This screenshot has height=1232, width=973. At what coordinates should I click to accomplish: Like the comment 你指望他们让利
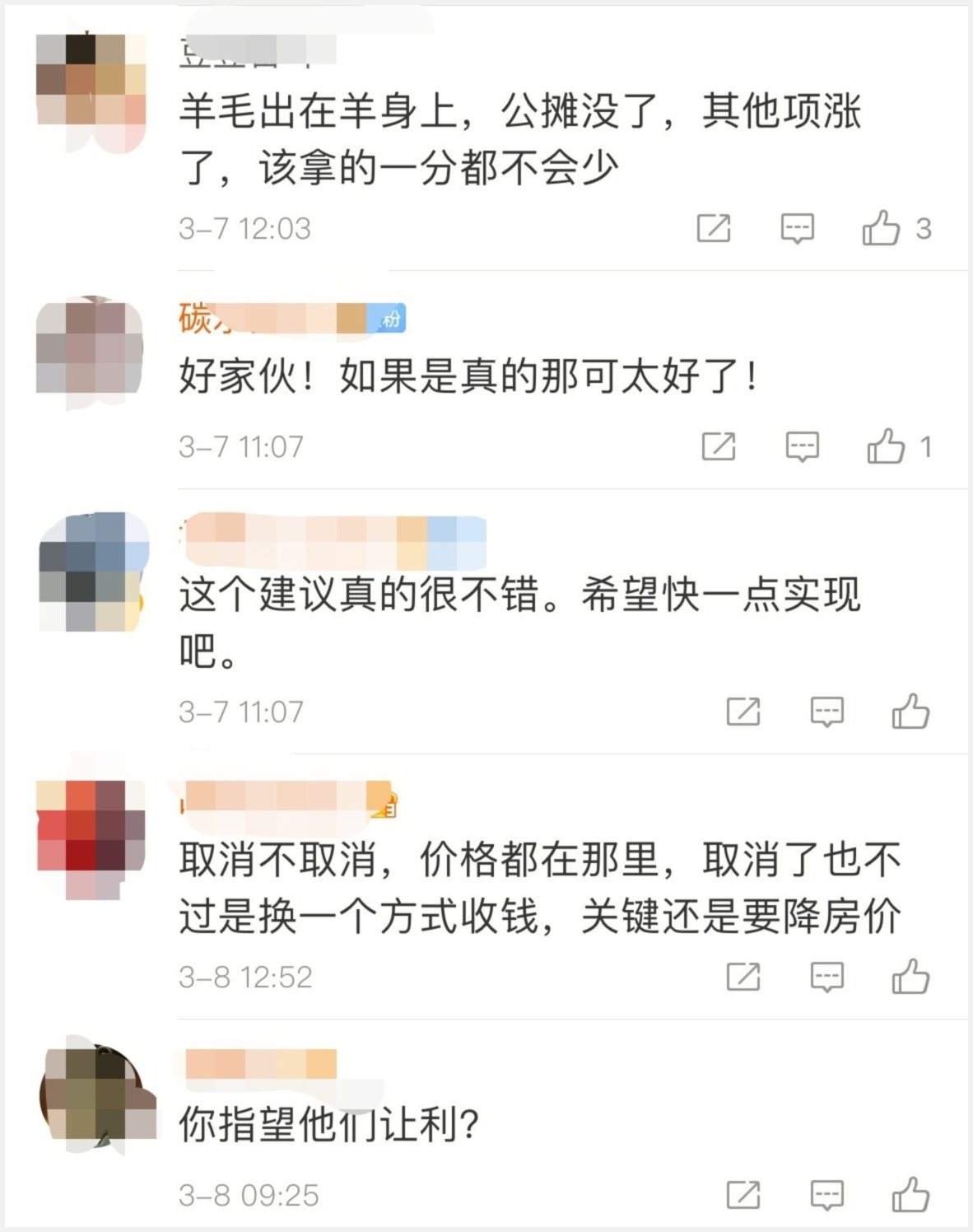point(910,1195)
